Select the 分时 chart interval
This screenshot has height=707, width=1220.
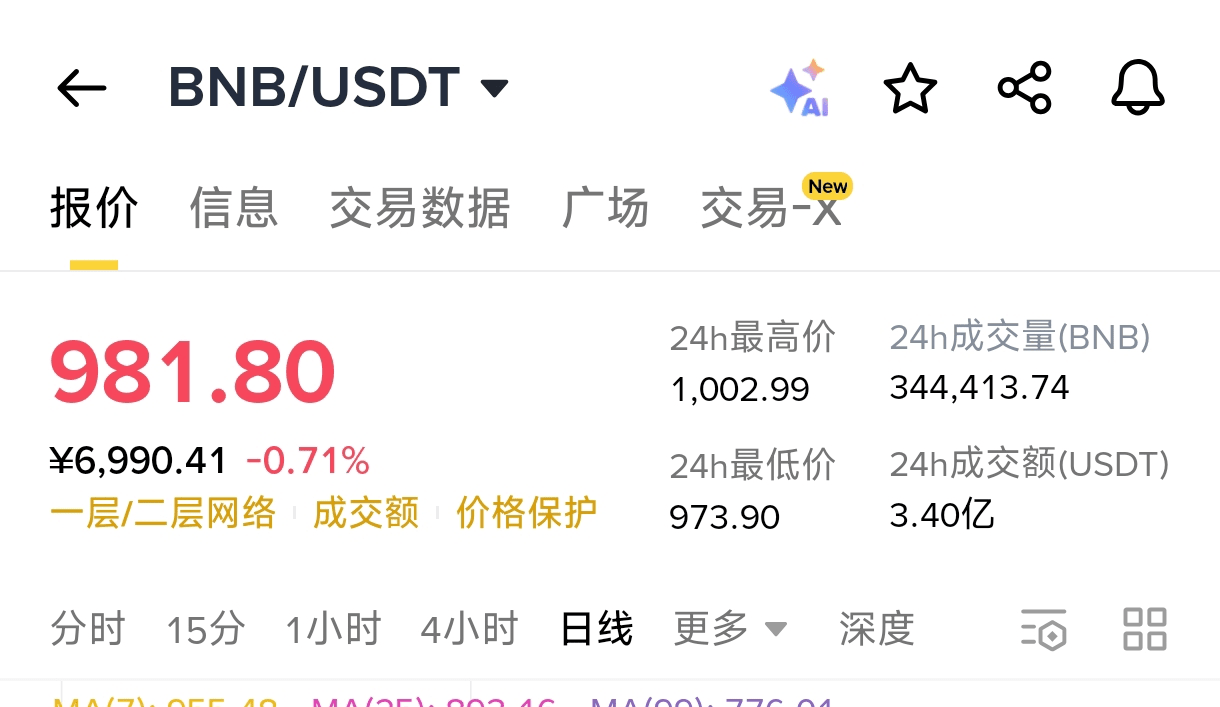(x=88, y=630)
